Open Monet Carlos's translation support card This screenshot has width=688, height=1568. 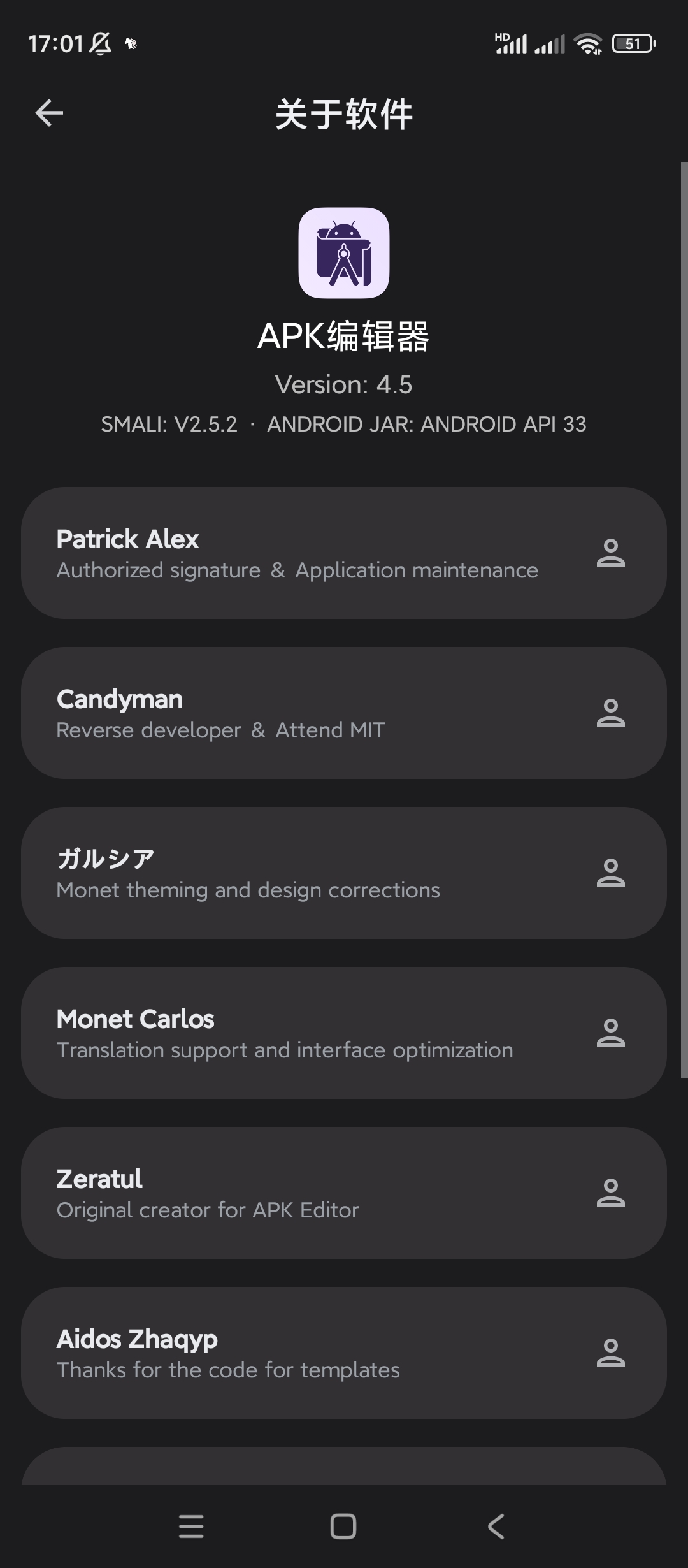(344, 1033)
